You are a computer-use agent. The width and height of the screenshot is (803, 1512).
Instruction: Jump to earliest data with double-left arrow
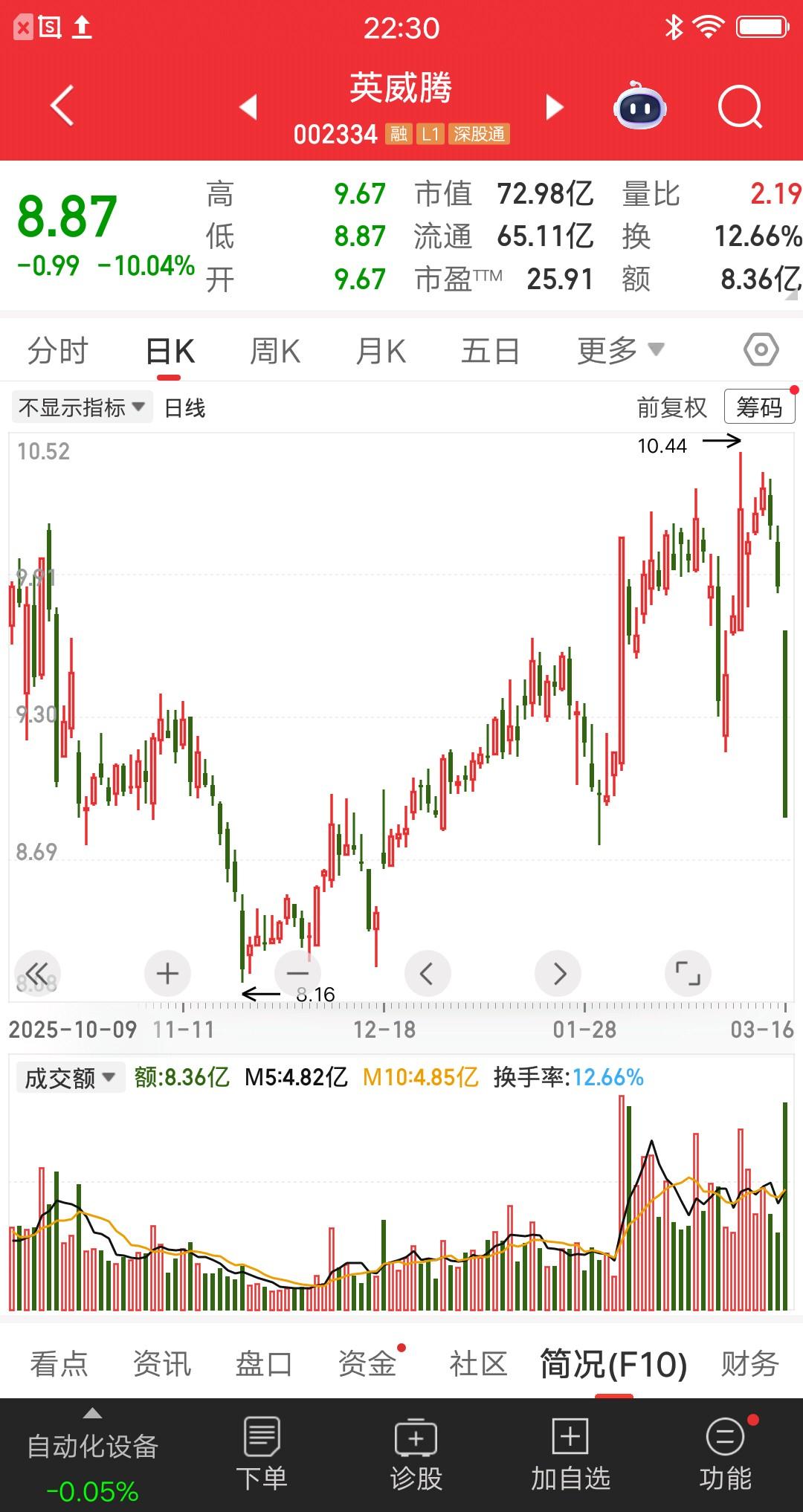point(36,972)
